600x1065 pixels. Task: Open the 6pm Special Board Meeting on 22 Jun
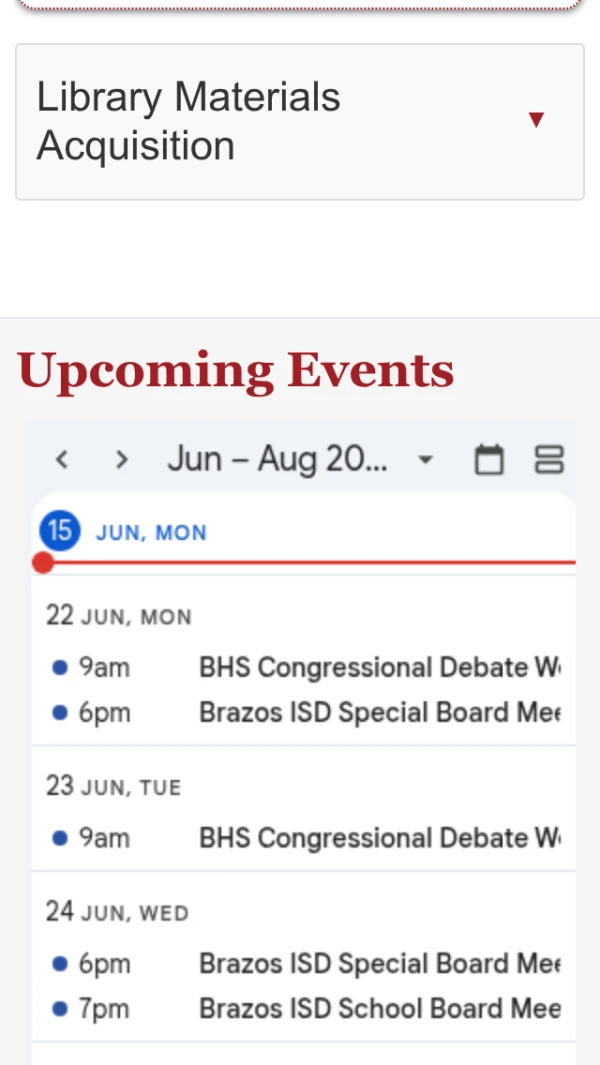tap(304, 712)
